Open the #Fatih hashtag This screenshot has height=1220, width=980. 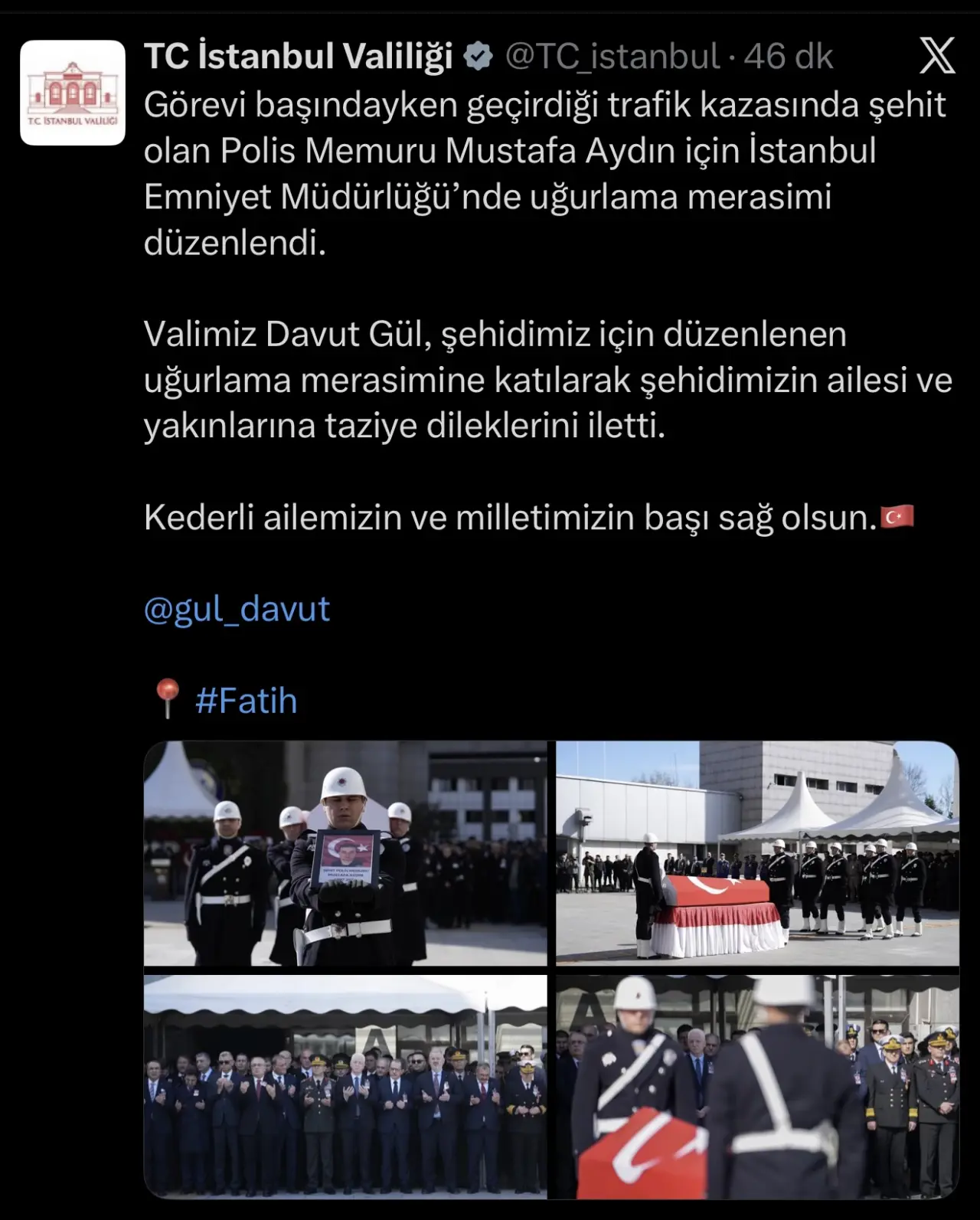(246, 701)
